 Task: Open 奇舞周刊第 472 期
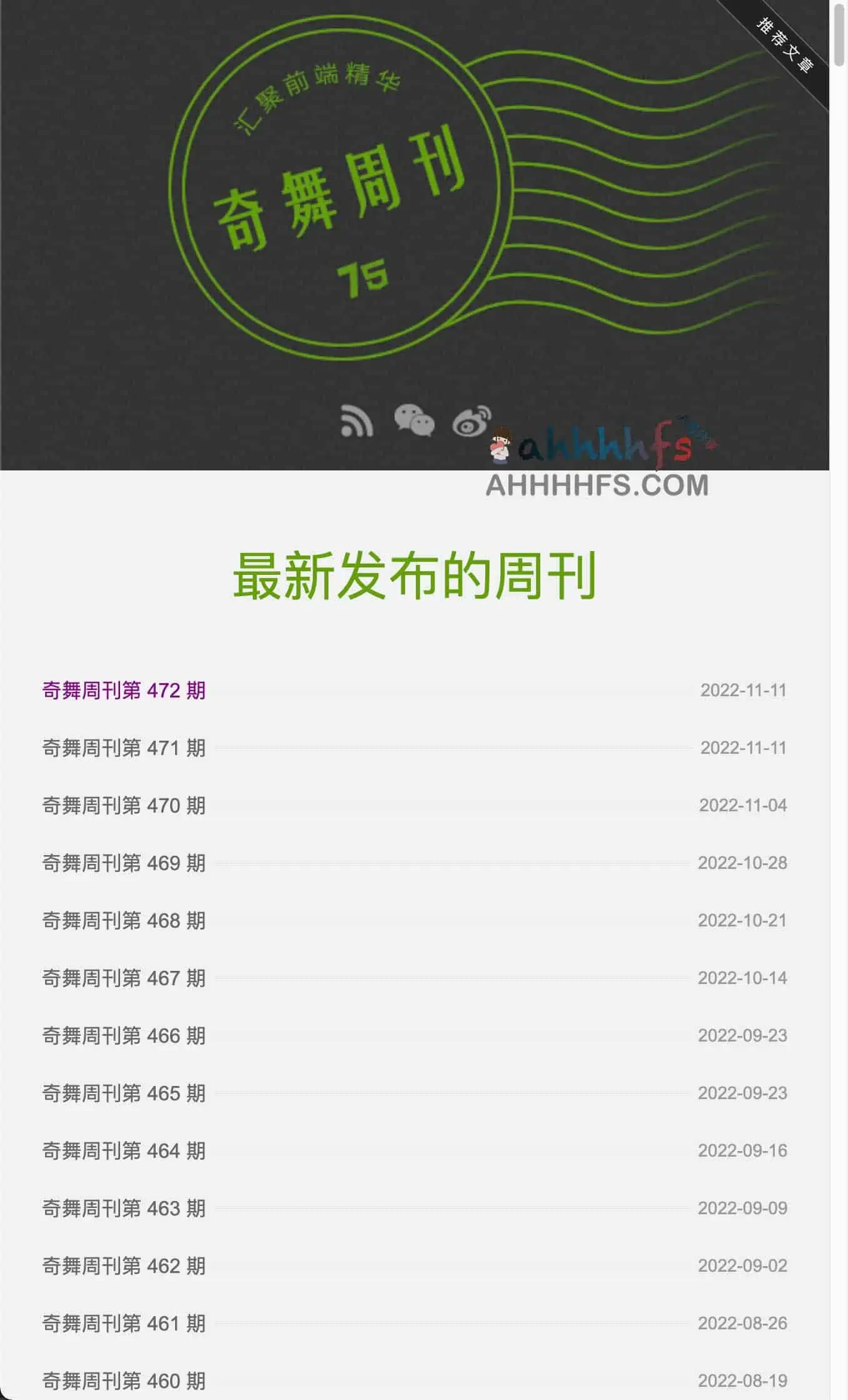(x=124, y=690)
